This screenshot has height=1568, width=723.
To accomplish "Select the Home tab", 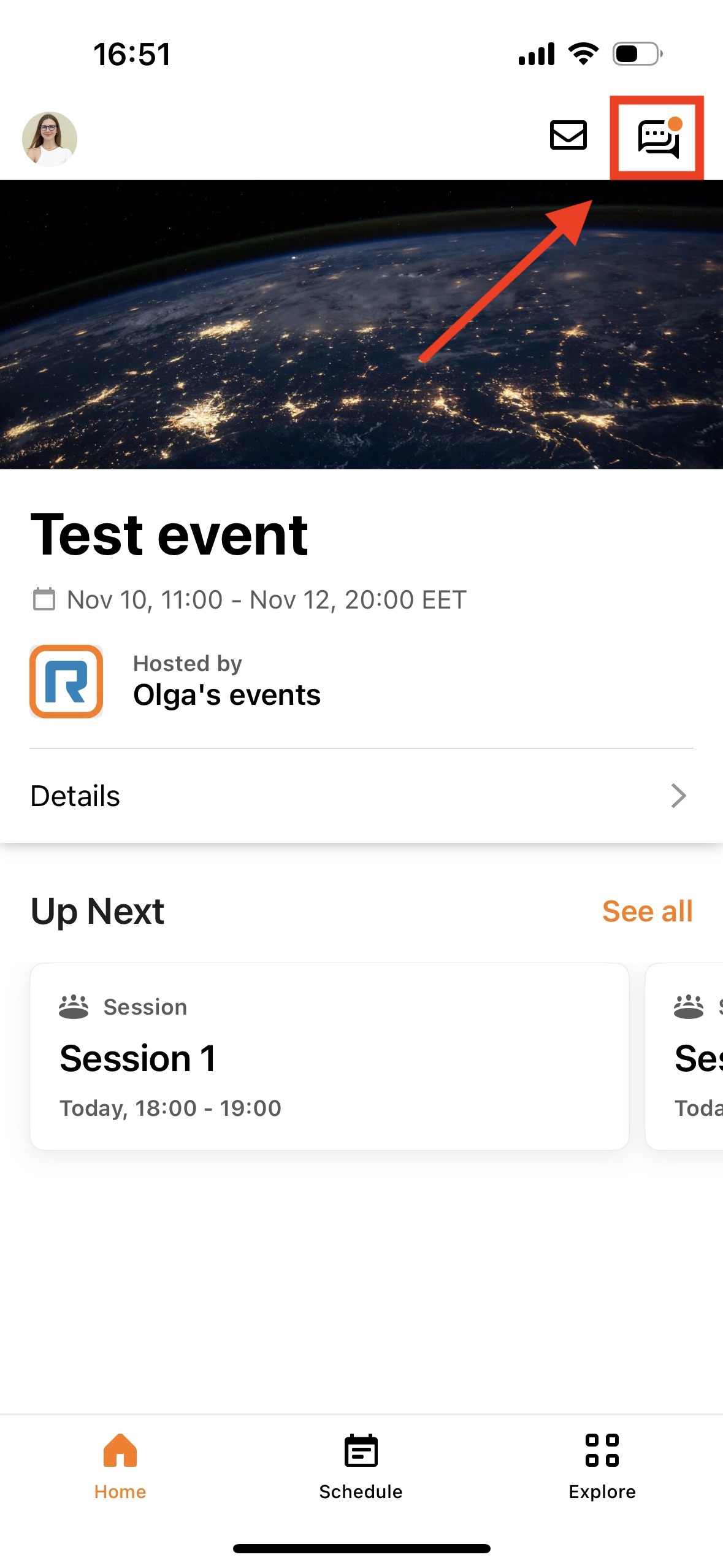I will pyautogui.click(x=120, y=1467).
